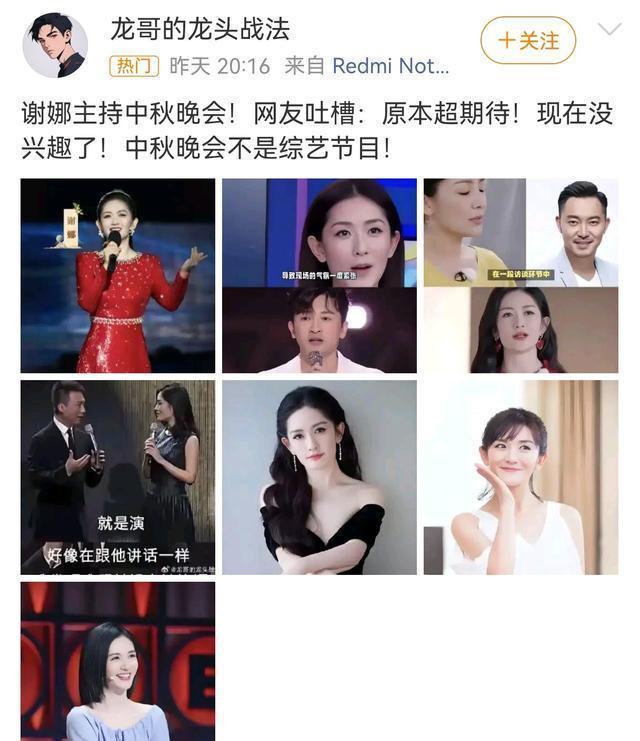The height and width of the screenshot is (741, 640).
Task: Open the black off-shoulder dress portrait
Action: [x=319, y=477]
